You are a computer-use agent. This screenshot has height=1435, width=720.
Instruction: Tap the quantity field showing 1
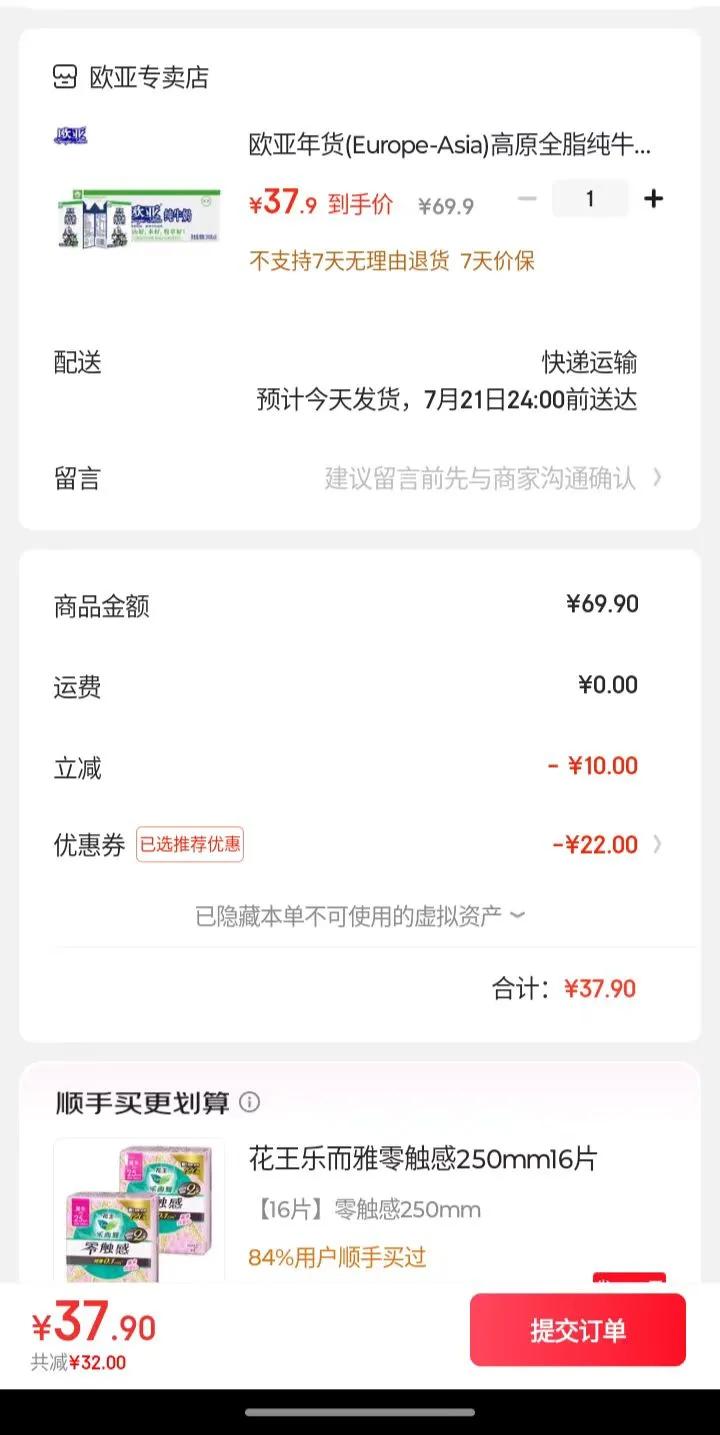click(590, 198)
